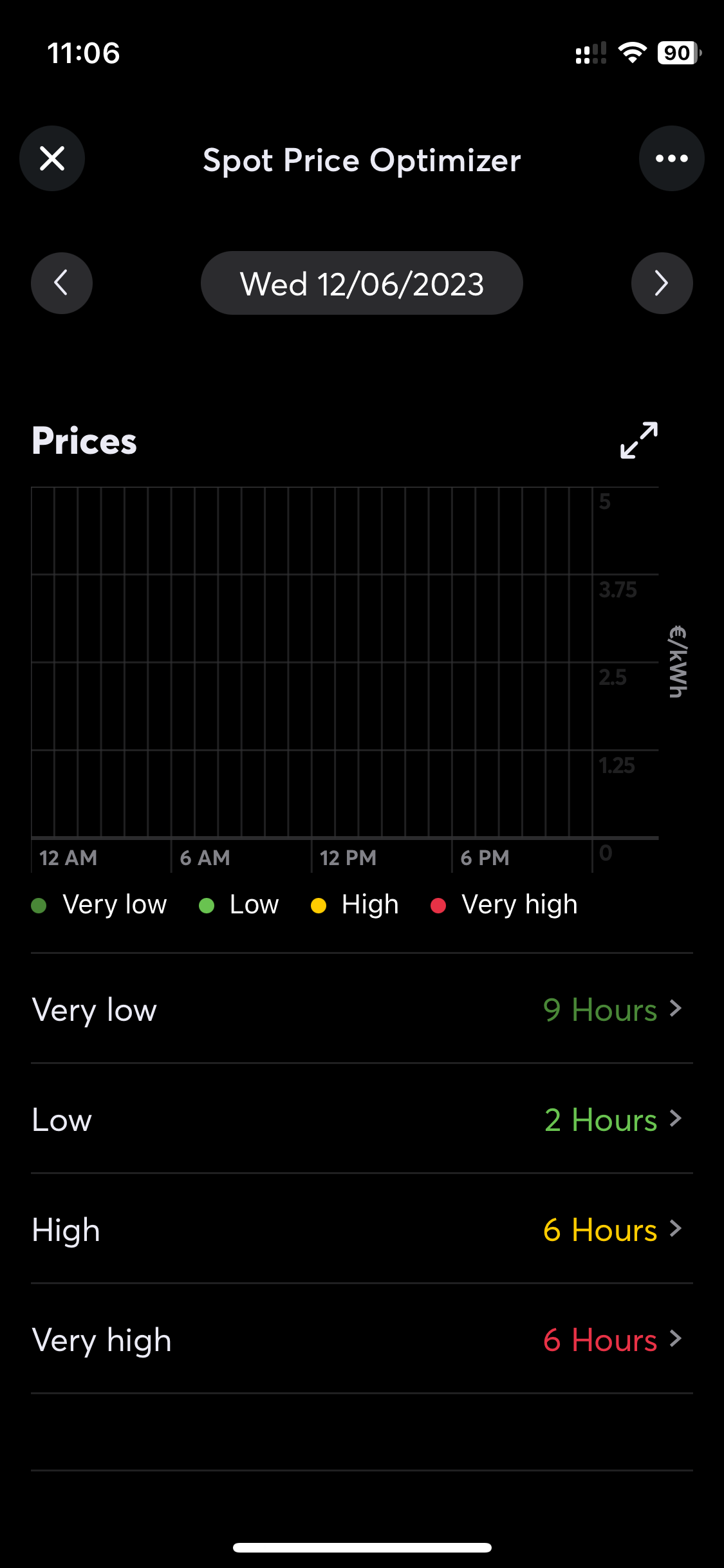Go to the previous day
The image size is (724, 1568).
pos(62,283)
